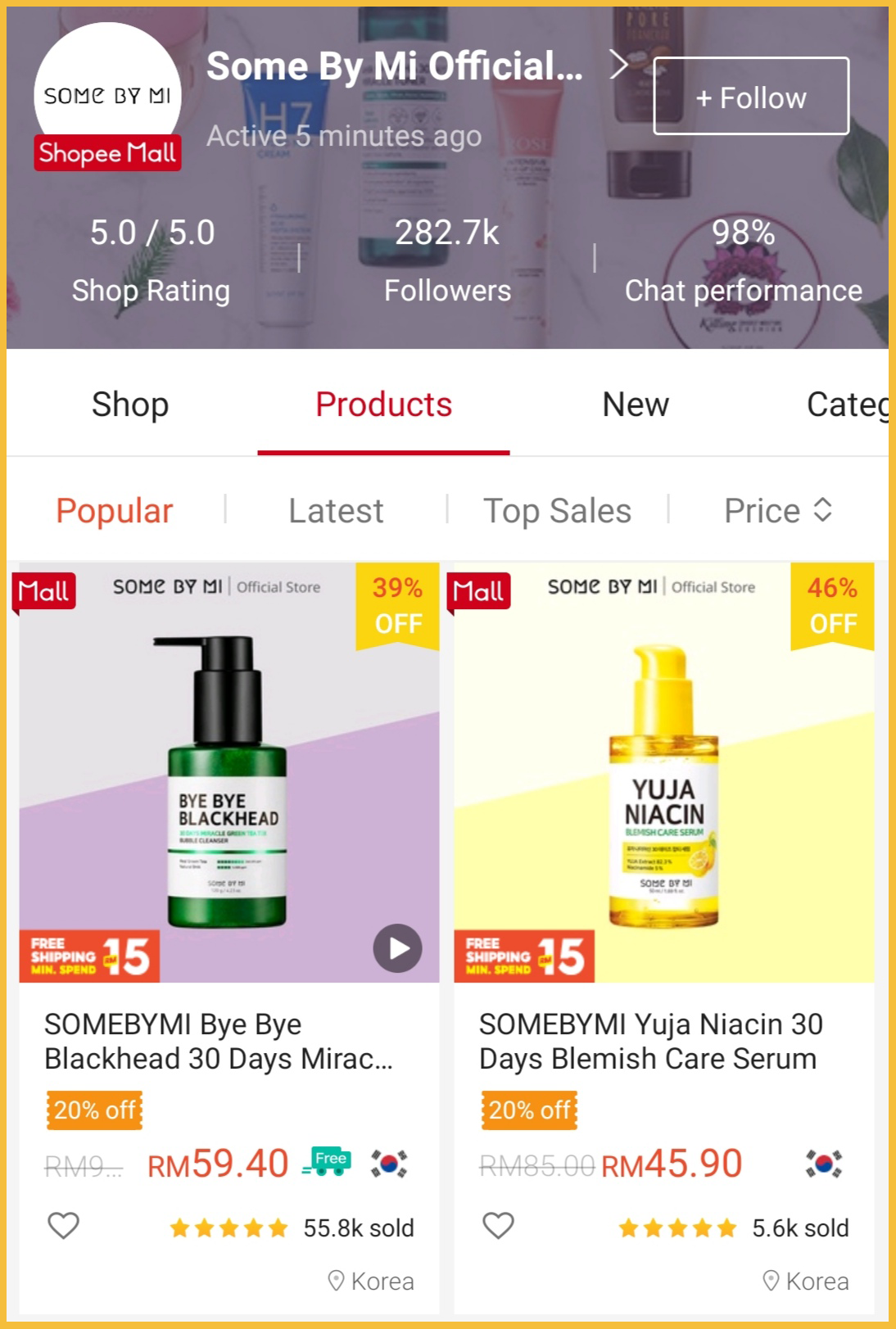The image size is (896, 1329).
Task: Like the Bye Bye Blackhead cleanser
Action: click(x=63, y=1226)
